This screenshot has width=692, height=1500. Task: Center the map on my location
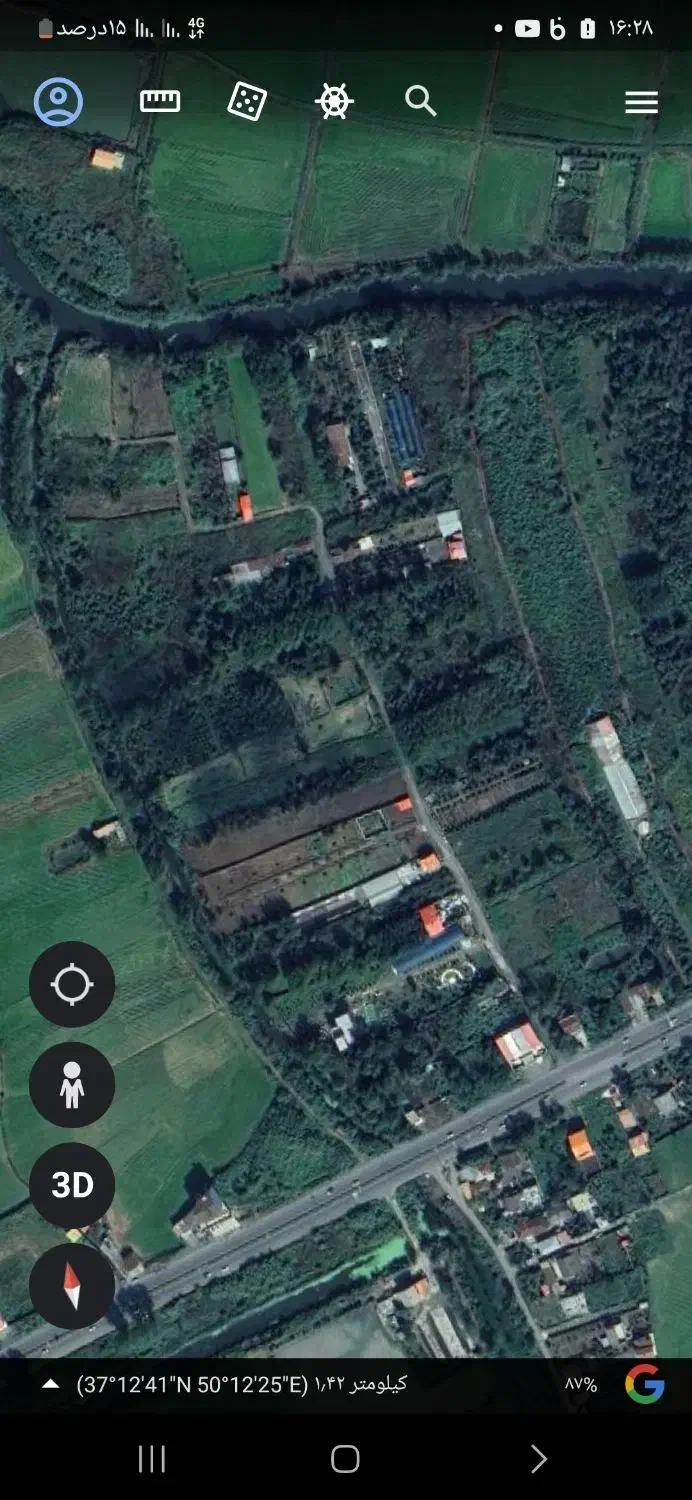[x=72, y=985]
